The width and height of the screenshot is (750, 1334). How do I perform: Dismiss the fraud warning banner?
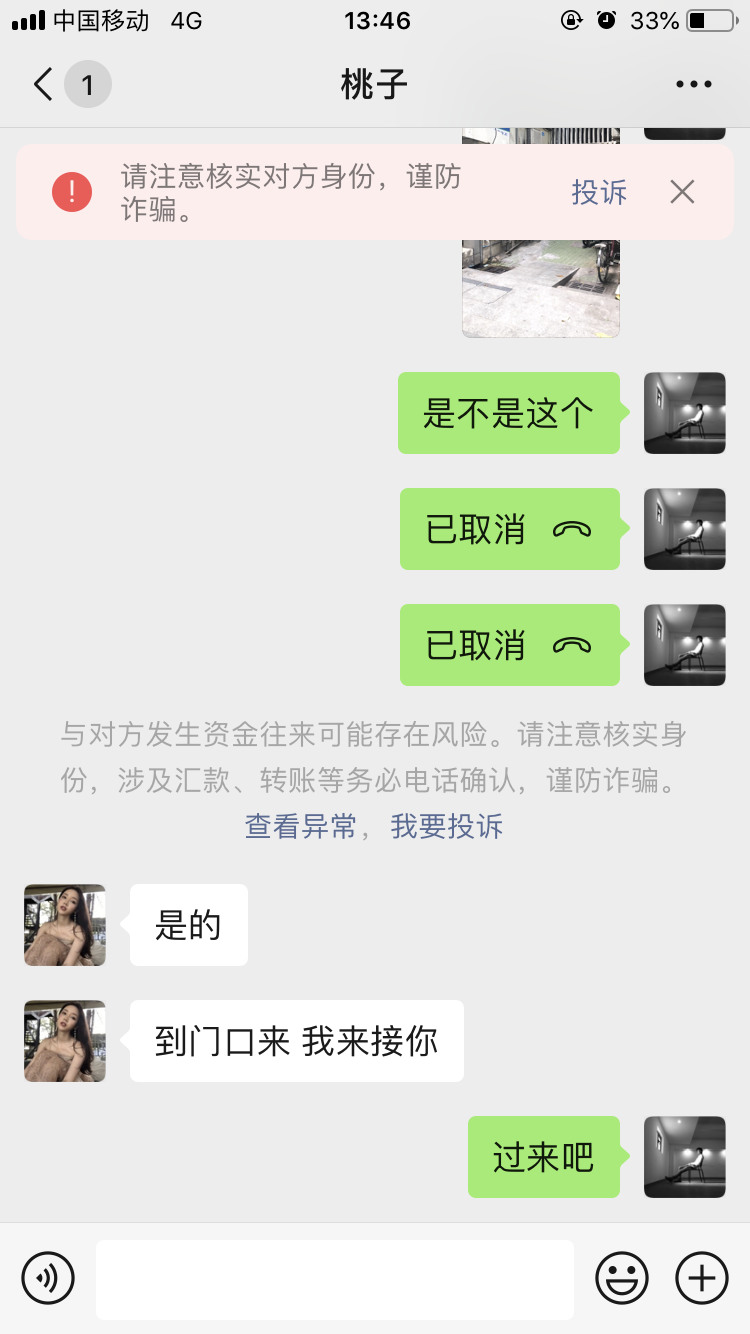pos(682,192)
